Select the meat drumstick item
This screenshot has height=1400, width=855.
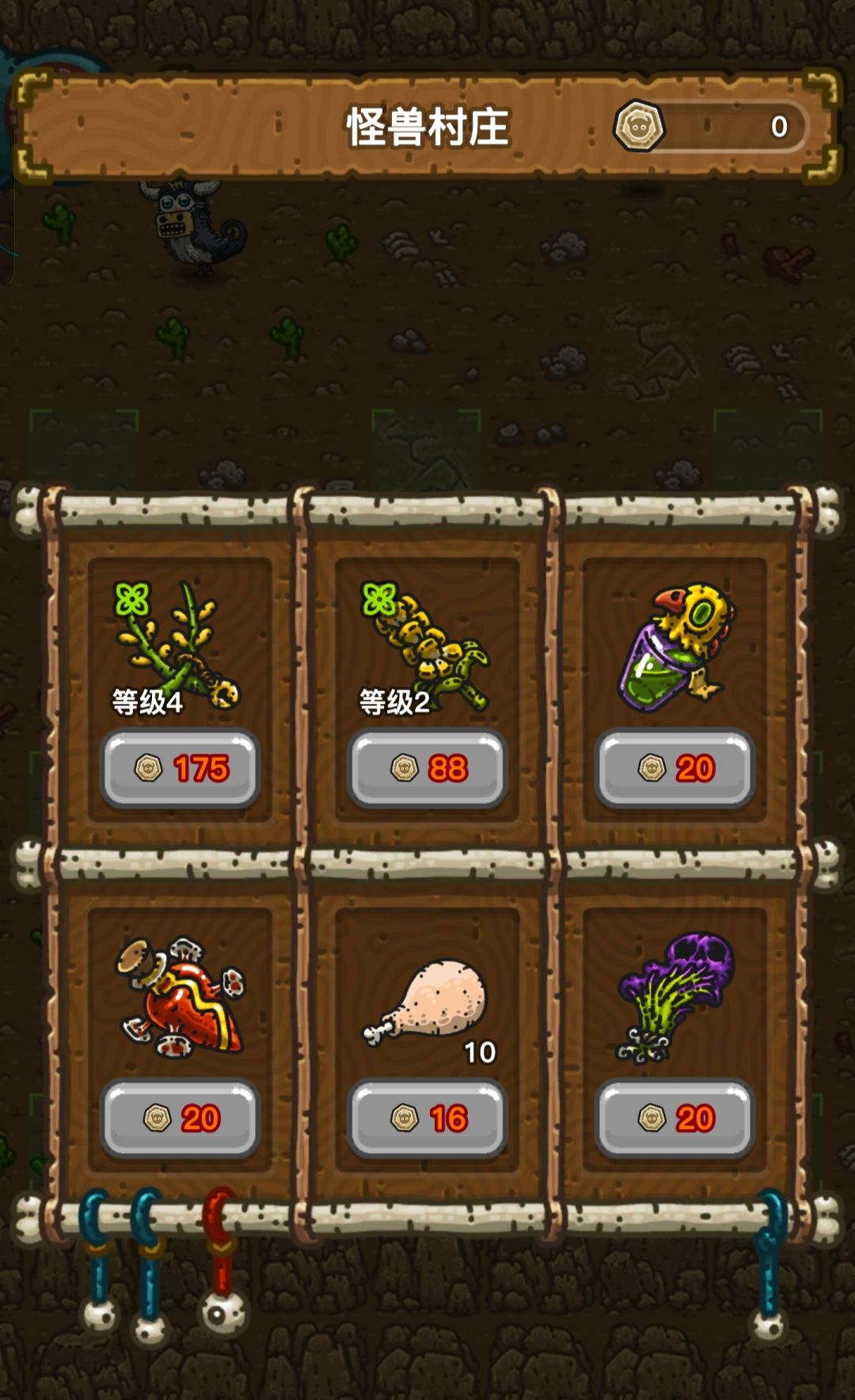tap(439, 998)
